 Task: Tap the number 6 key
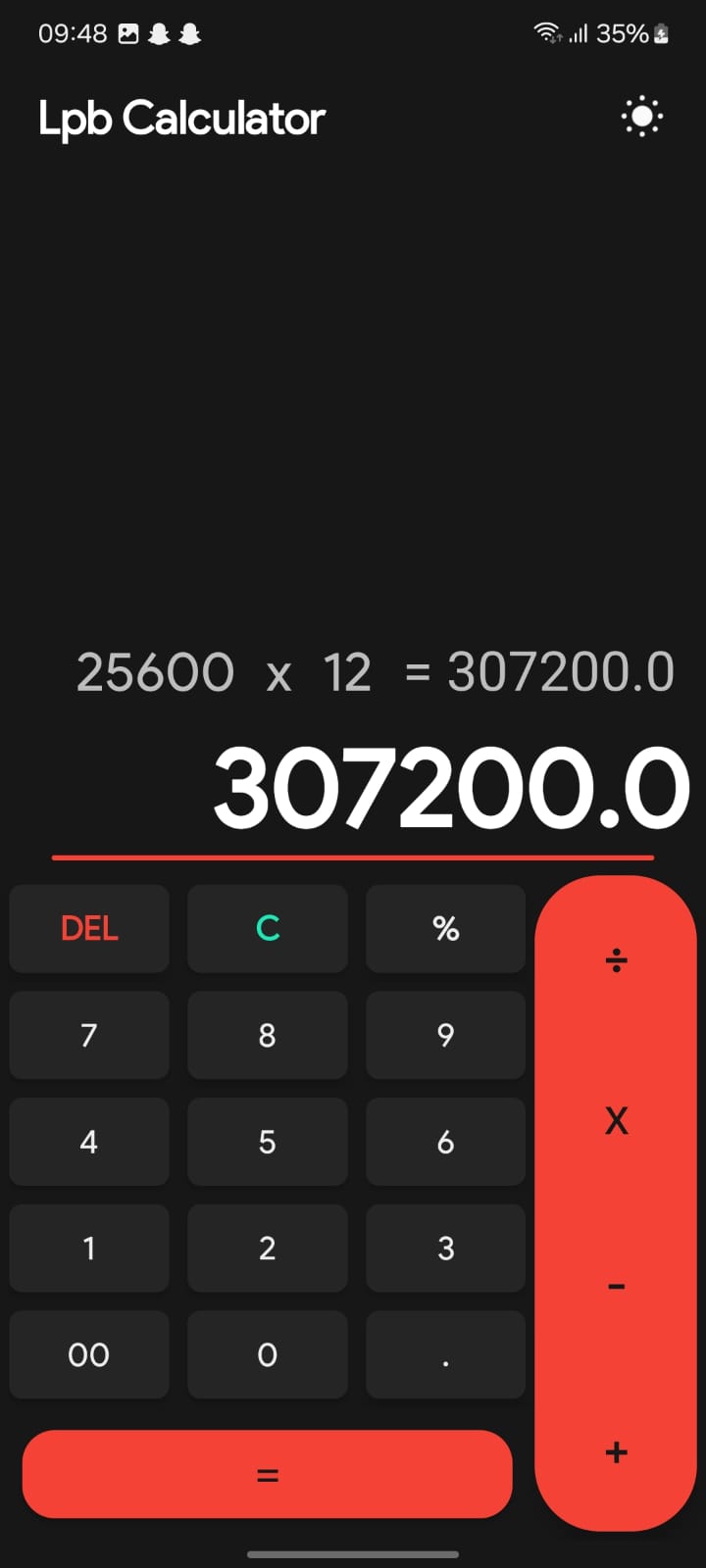(x=445, y=1142)
